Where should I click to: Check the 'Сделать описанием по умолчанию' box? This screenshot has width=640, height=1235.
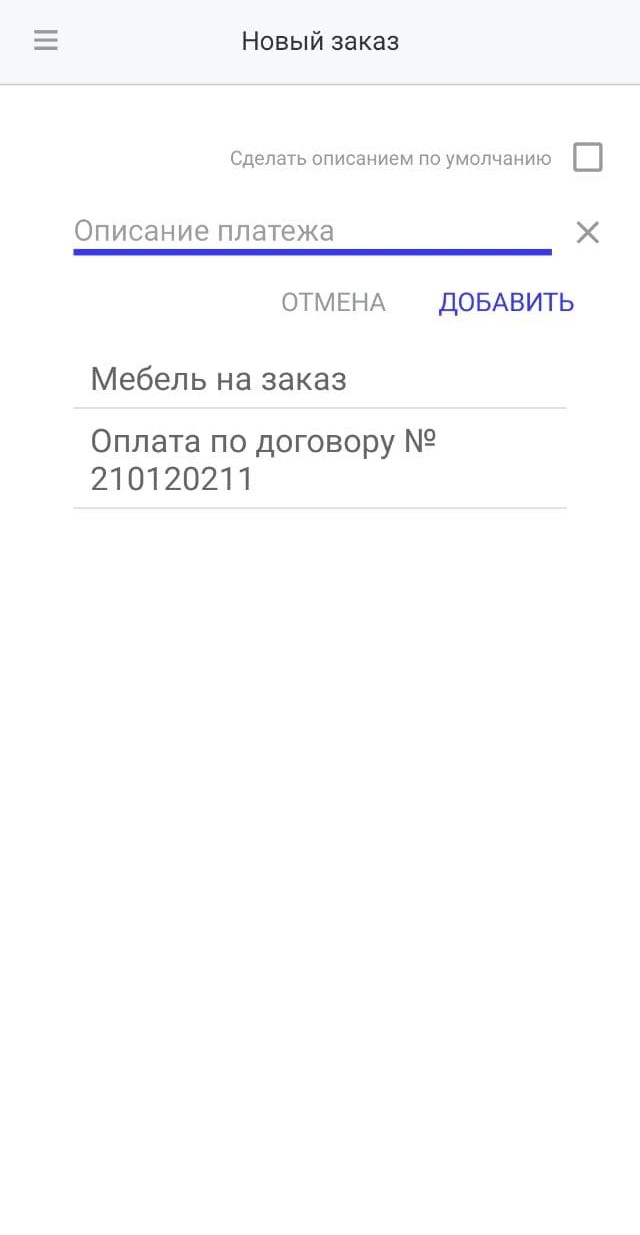[588, 158]
